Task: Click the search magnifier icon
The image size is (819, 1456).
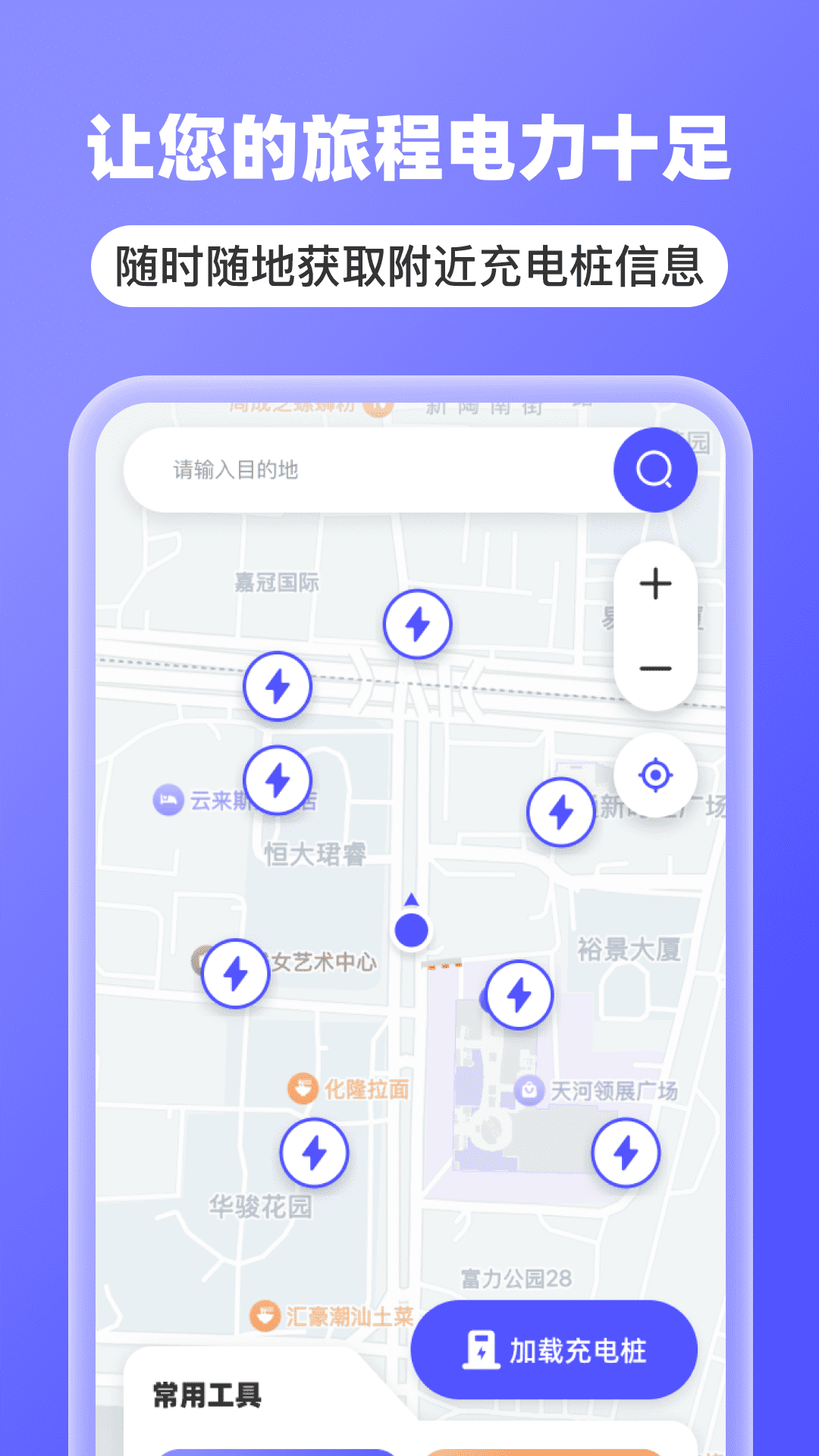Action: [x=654, y=469]
